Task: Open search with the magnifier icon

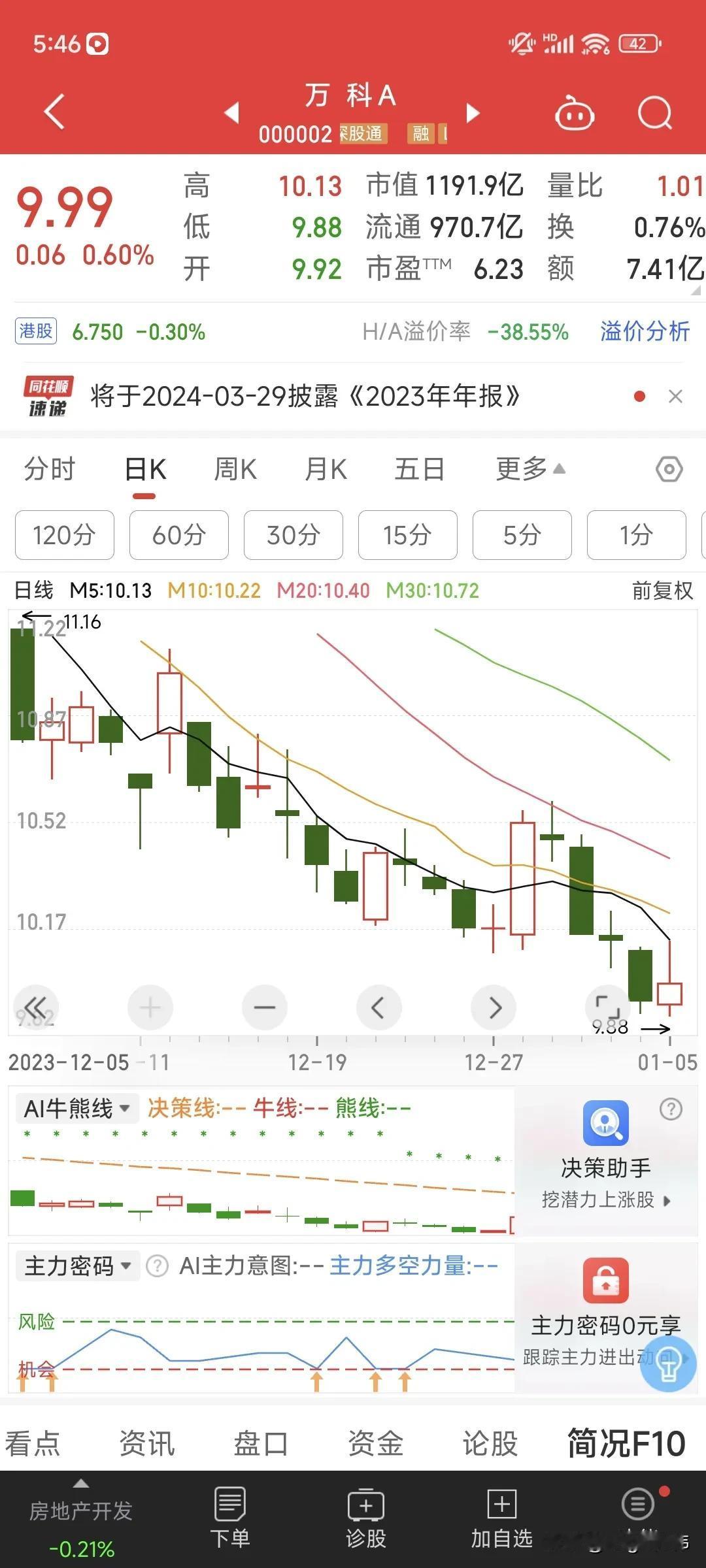Action: (x=654, y=112)
